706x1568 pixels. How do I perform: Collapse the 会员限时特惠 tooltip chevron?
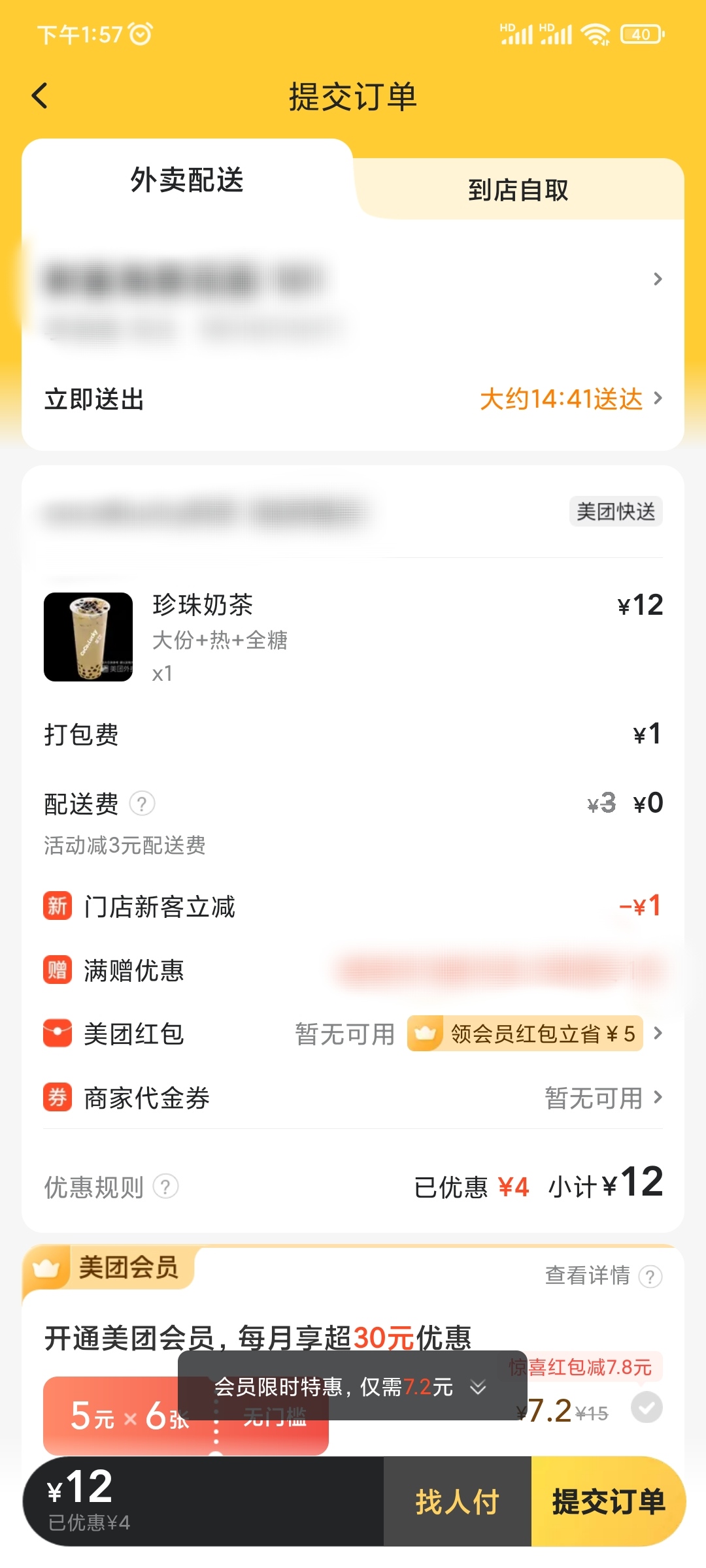pos(477,1388)
